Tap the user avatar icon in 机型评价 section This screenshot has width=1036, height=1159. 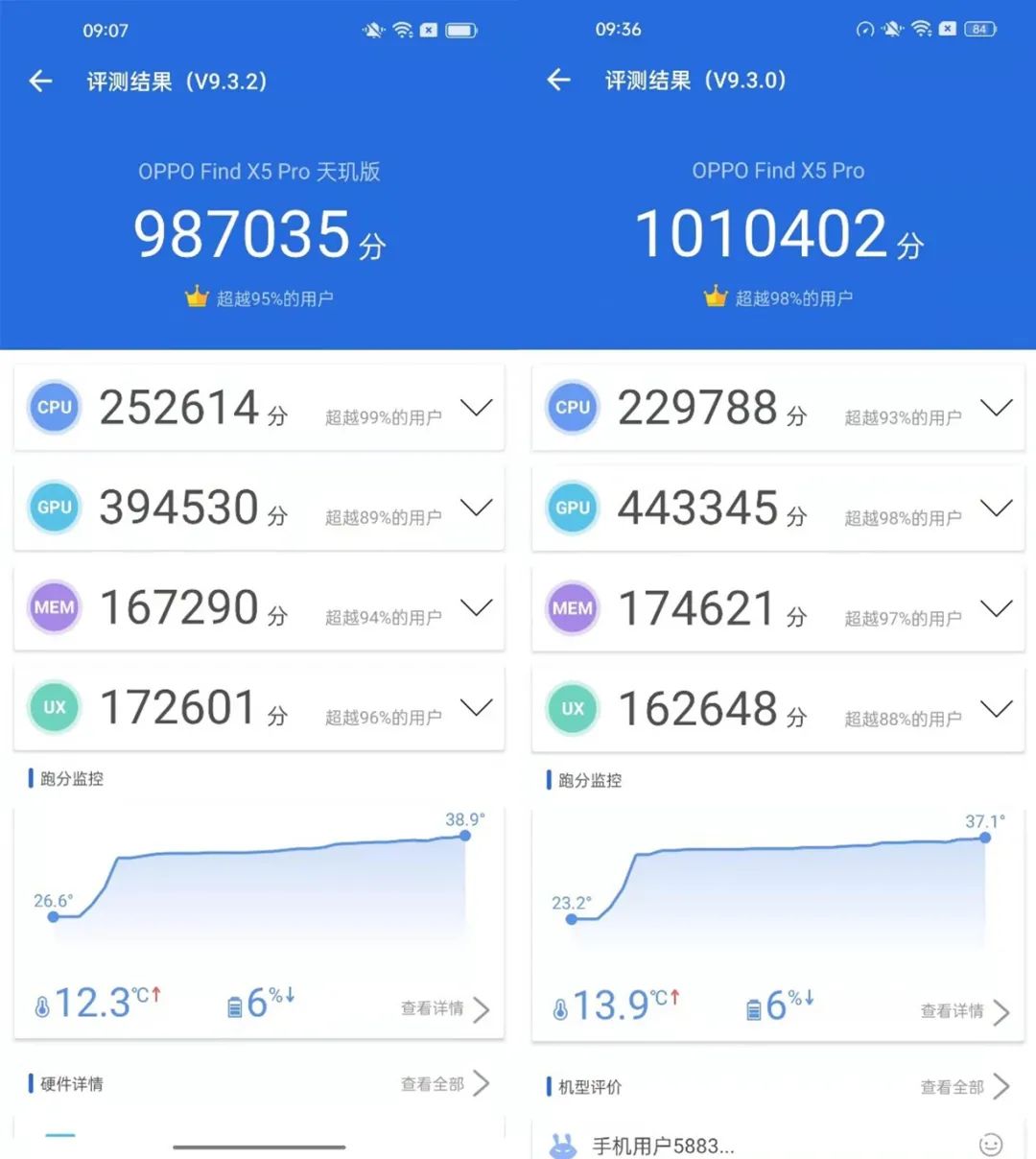tap(562, 1144)
